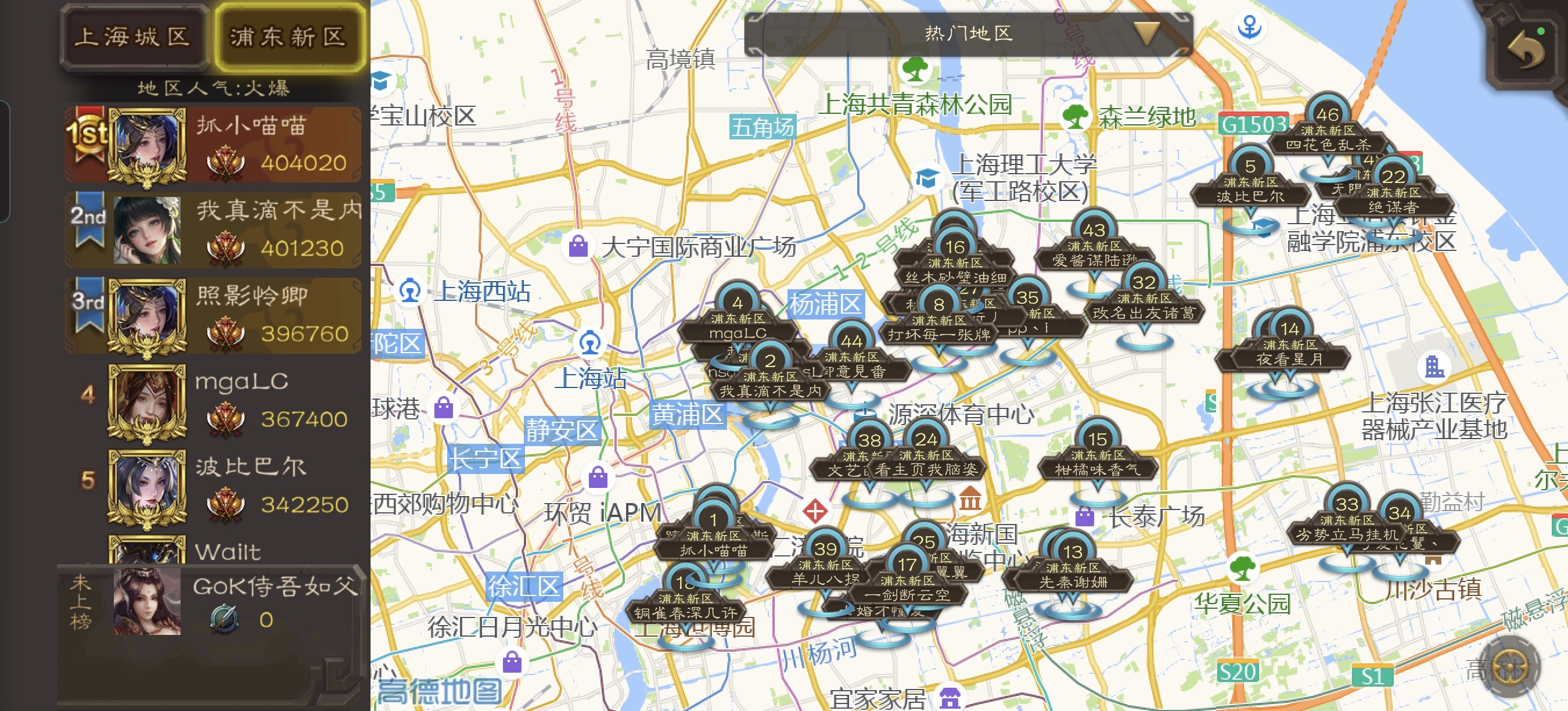Open rank 4 player mgaLC

click(x=214, y=401)
